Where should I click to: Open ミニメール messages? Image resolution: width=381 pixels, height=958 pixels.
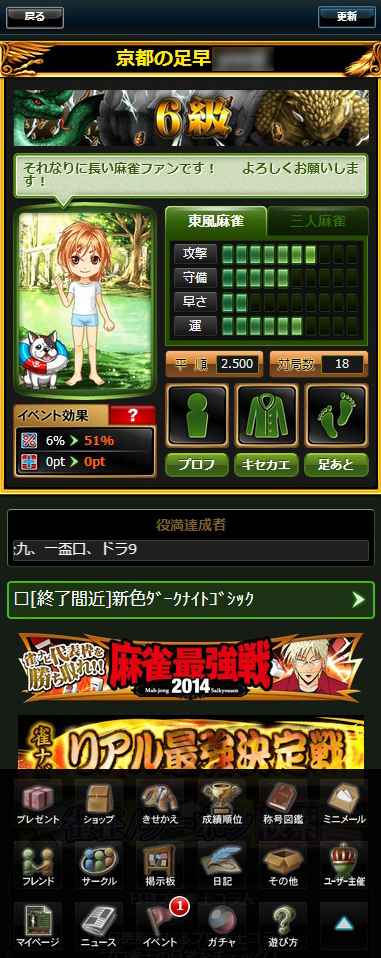coord(344,803)
